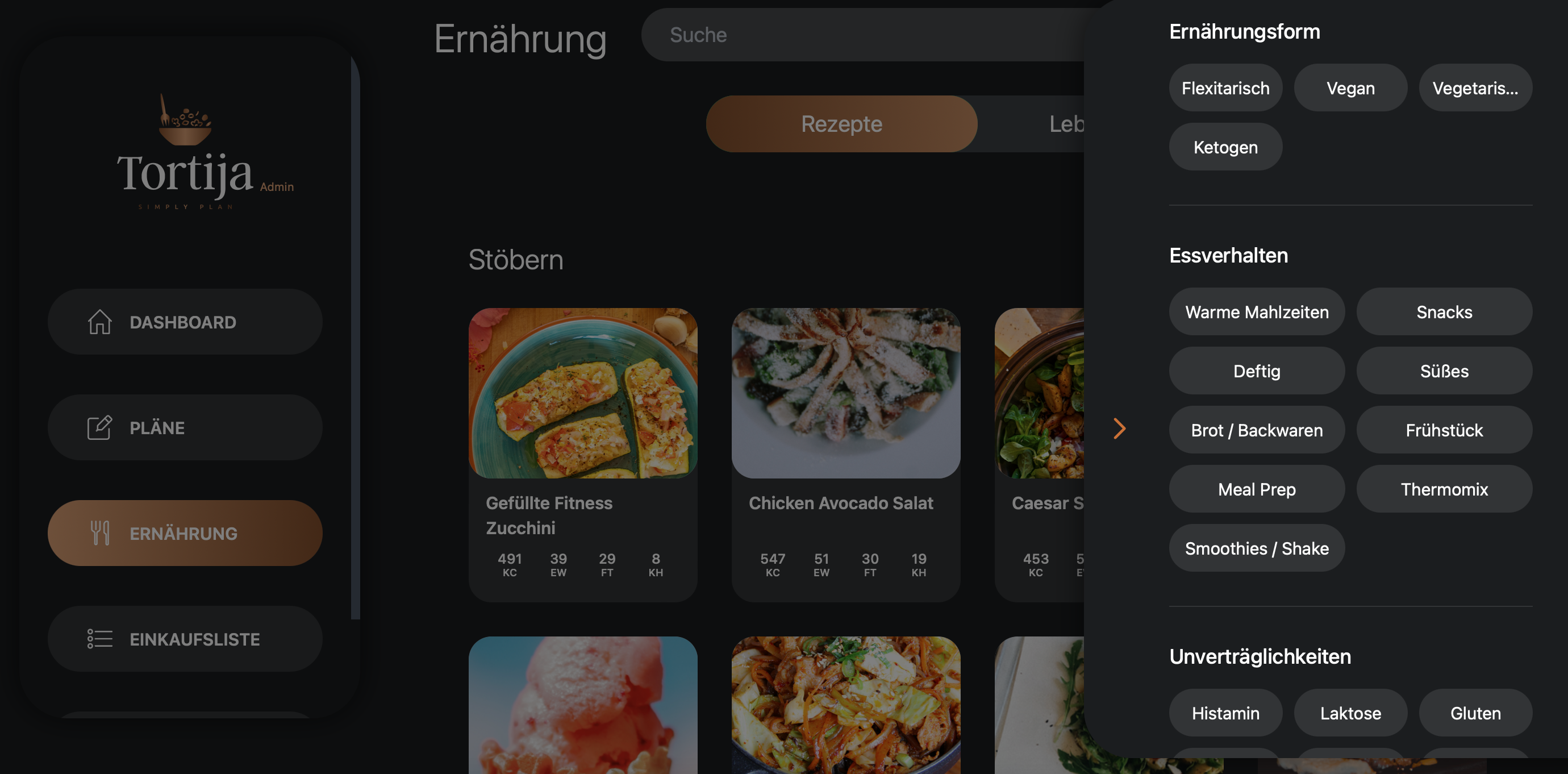Filter by Warme Mahlzeiten
Image resolution: width=1568 pixels, height=774 pixels.
point(1256,312)
